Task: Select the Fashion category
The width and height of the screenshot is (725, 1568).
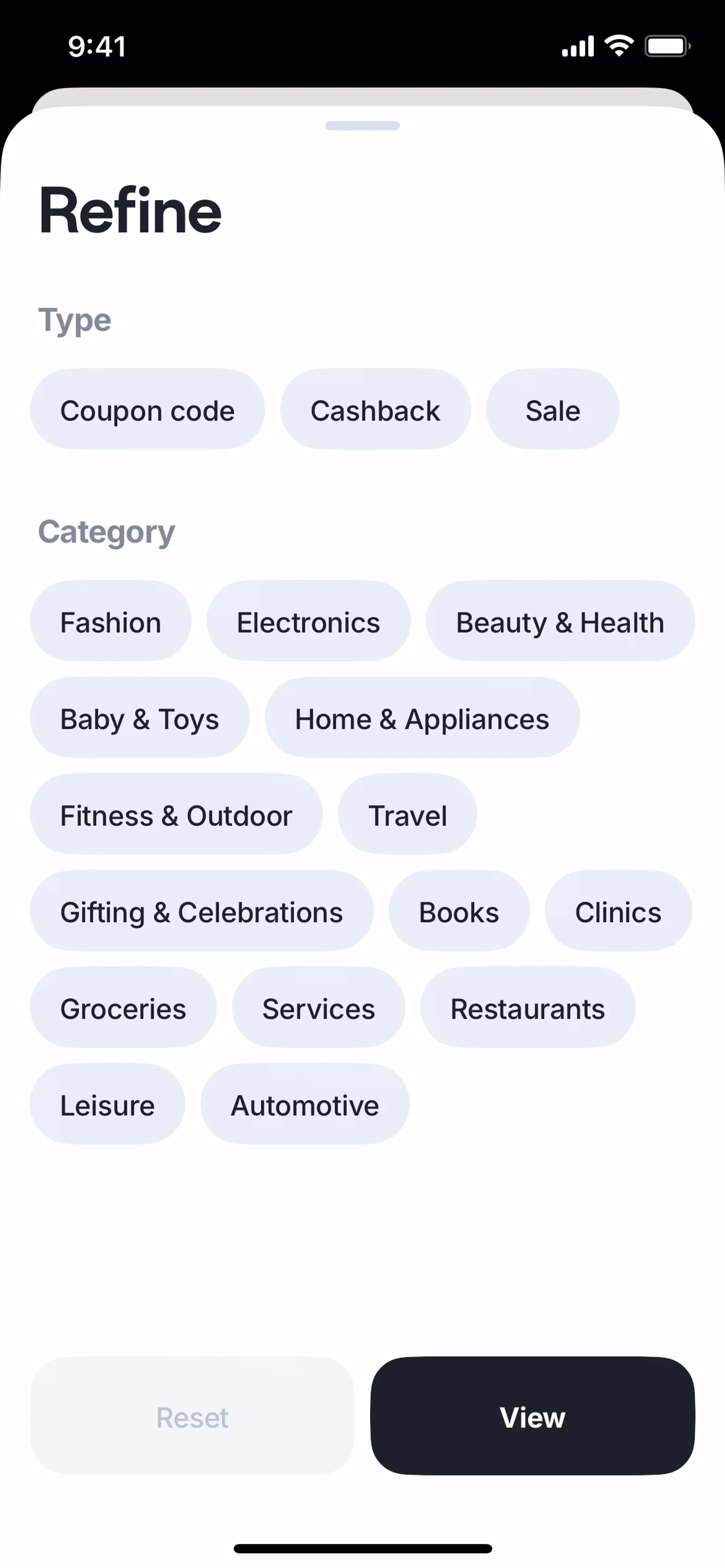Action: (x=111, y=622)
